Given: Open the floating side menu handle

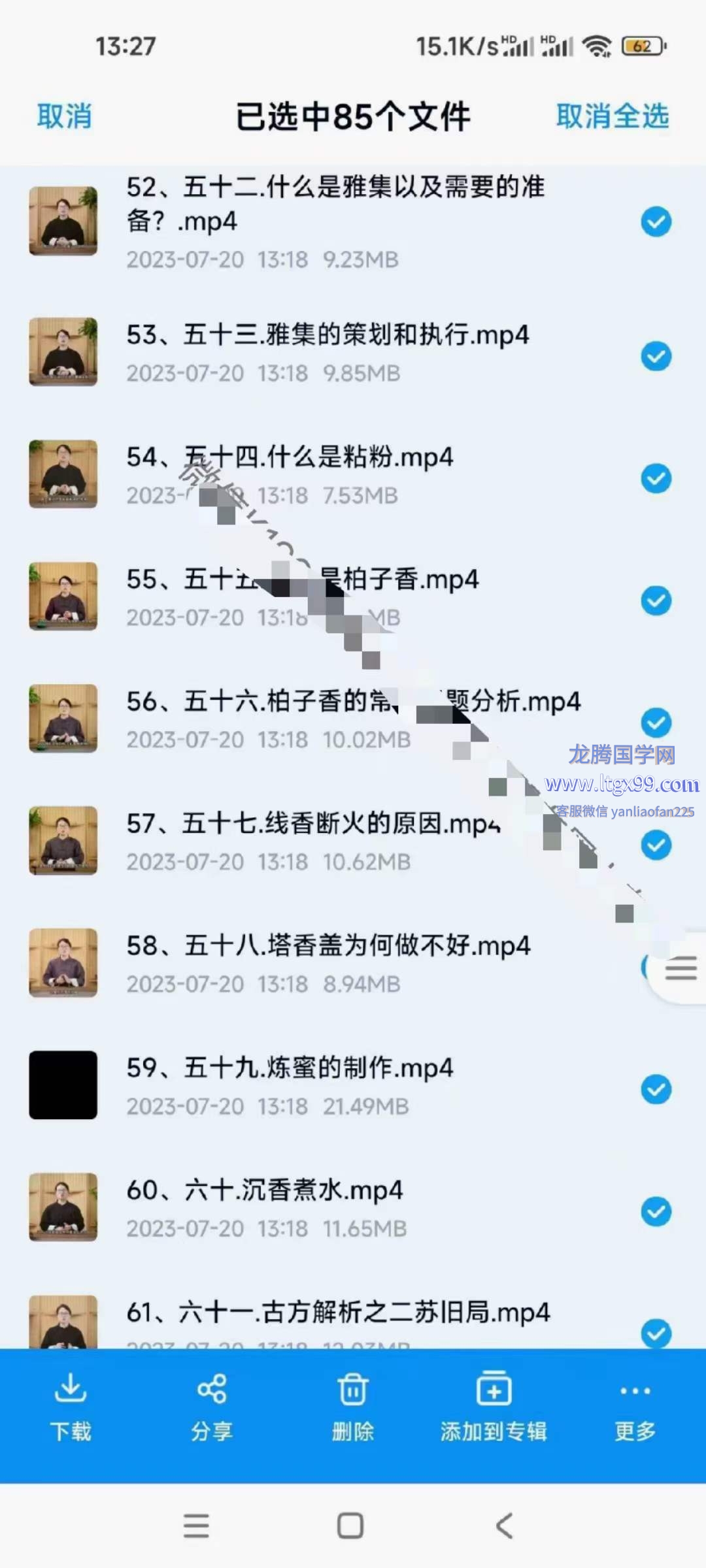Looking at the screenshot, I should pos(680,968).
